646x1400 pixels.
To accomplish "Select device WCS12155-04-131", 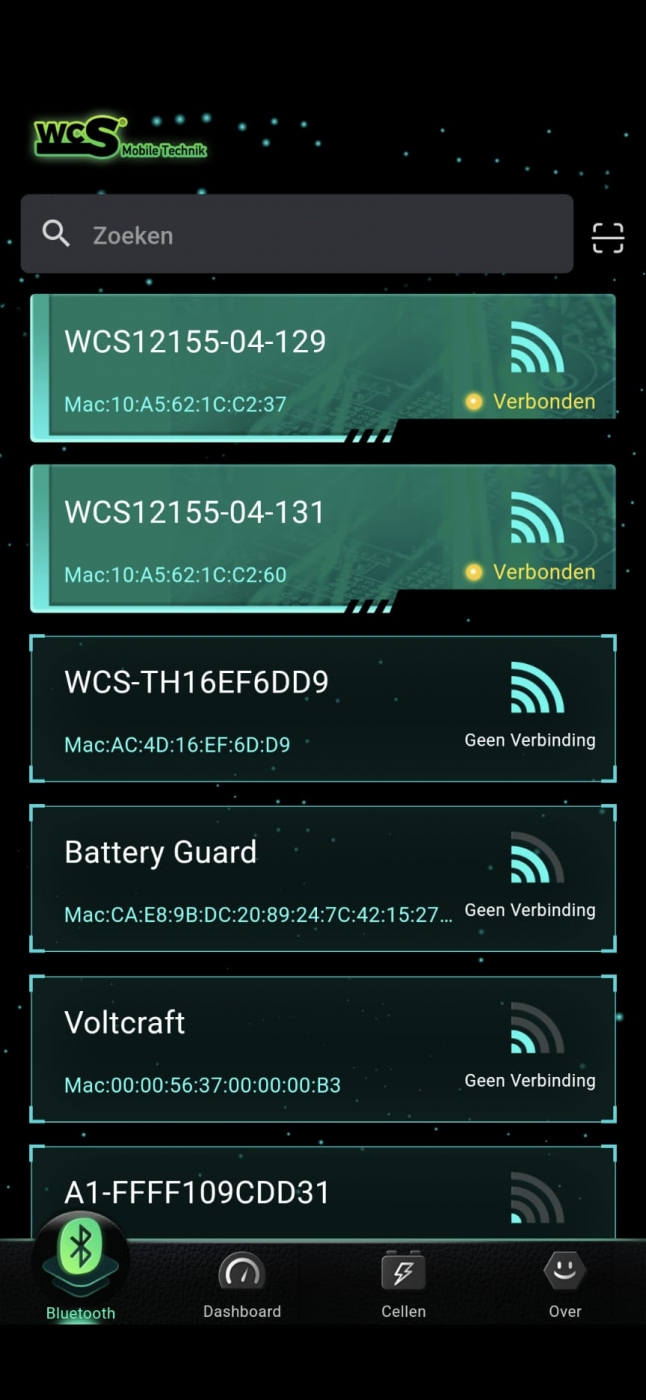I will 322,537.
